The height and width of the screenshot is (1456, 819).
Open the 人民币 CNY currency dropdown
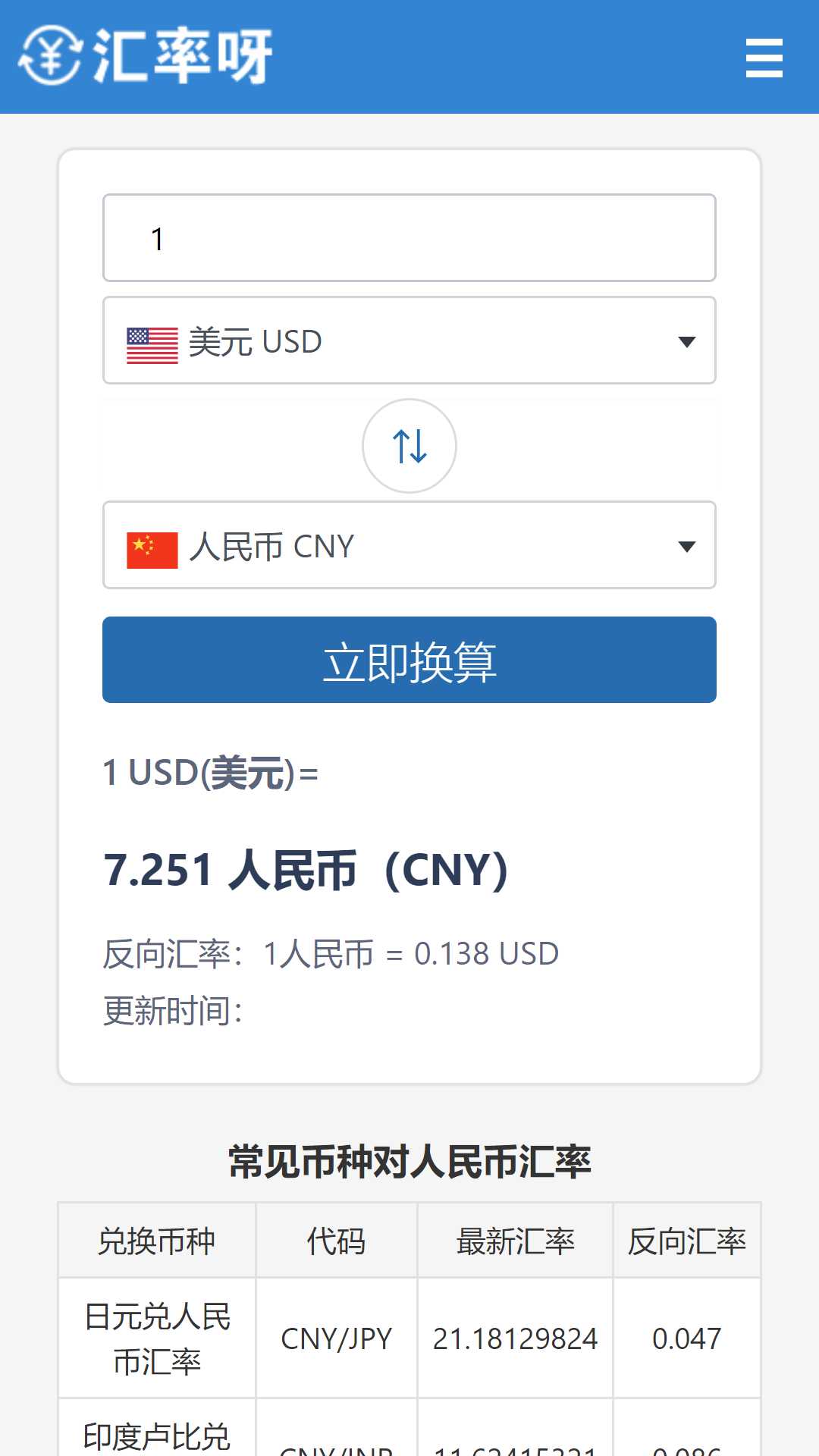tap(409, 545)
